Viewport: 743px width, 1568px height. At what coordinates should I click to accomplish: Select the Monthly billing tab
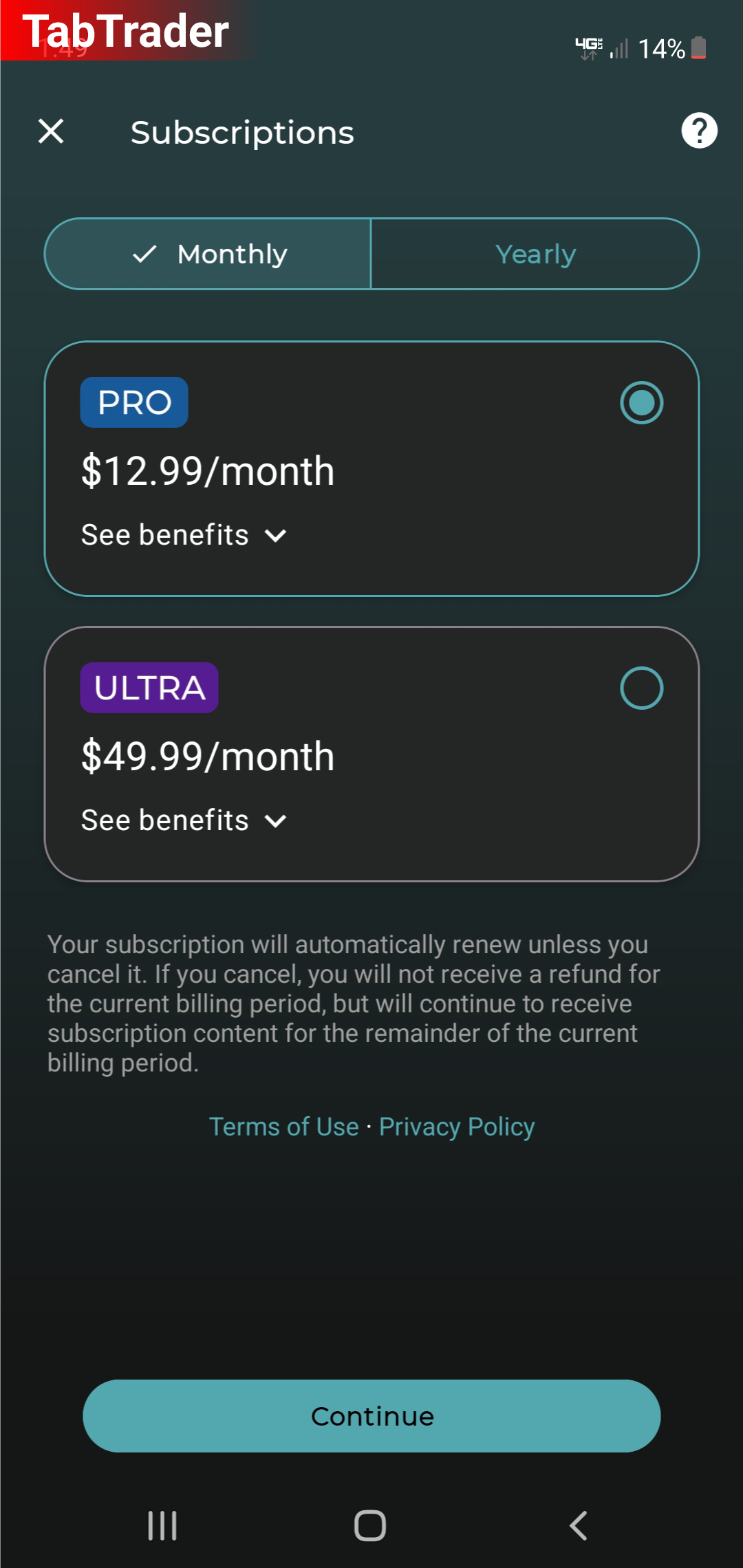coord(208,254)
